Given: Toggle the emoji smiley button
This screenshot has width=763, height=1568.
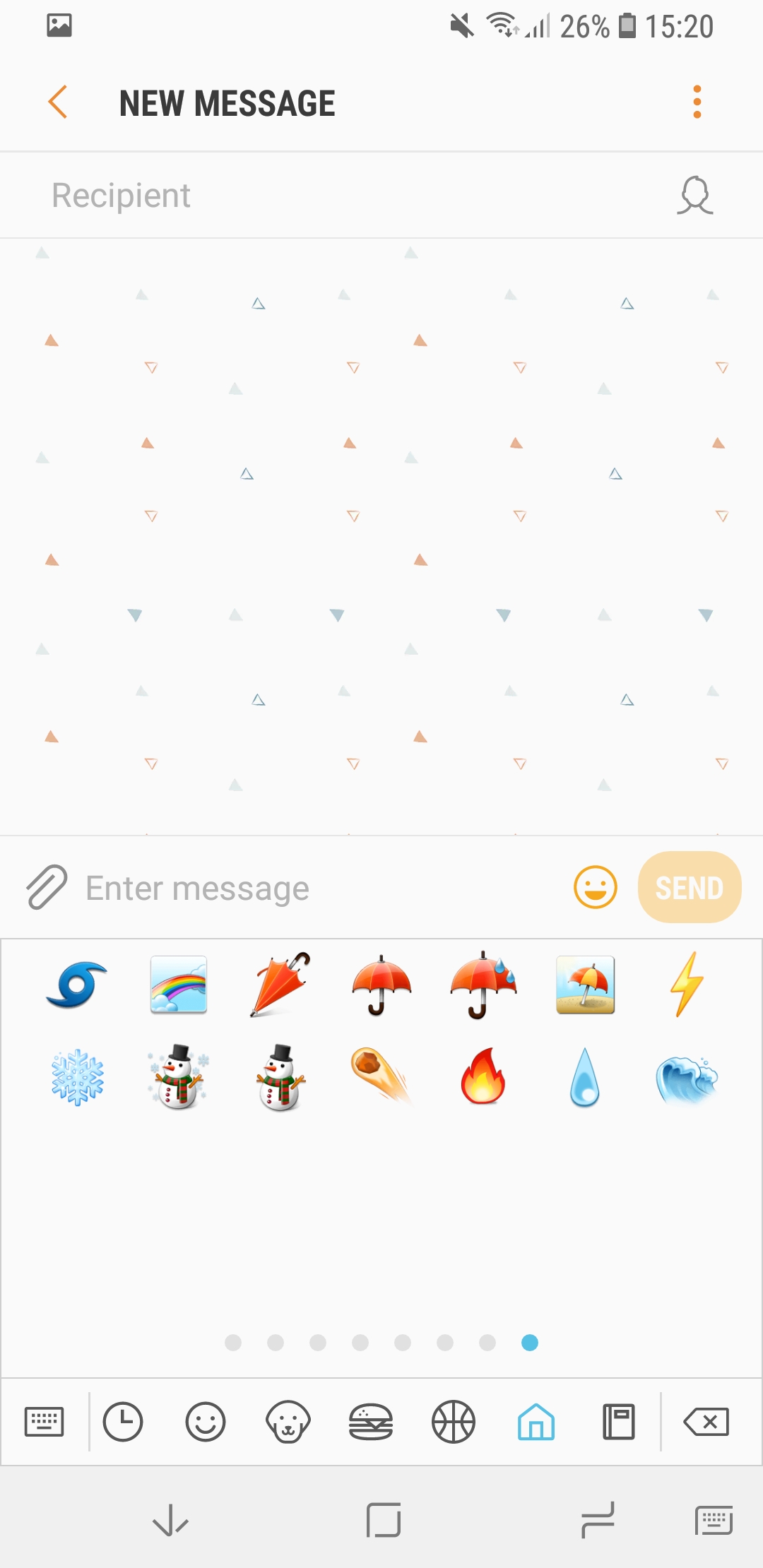Looking at the screenshot, I should pyautogui.click(x=595, y=887).
